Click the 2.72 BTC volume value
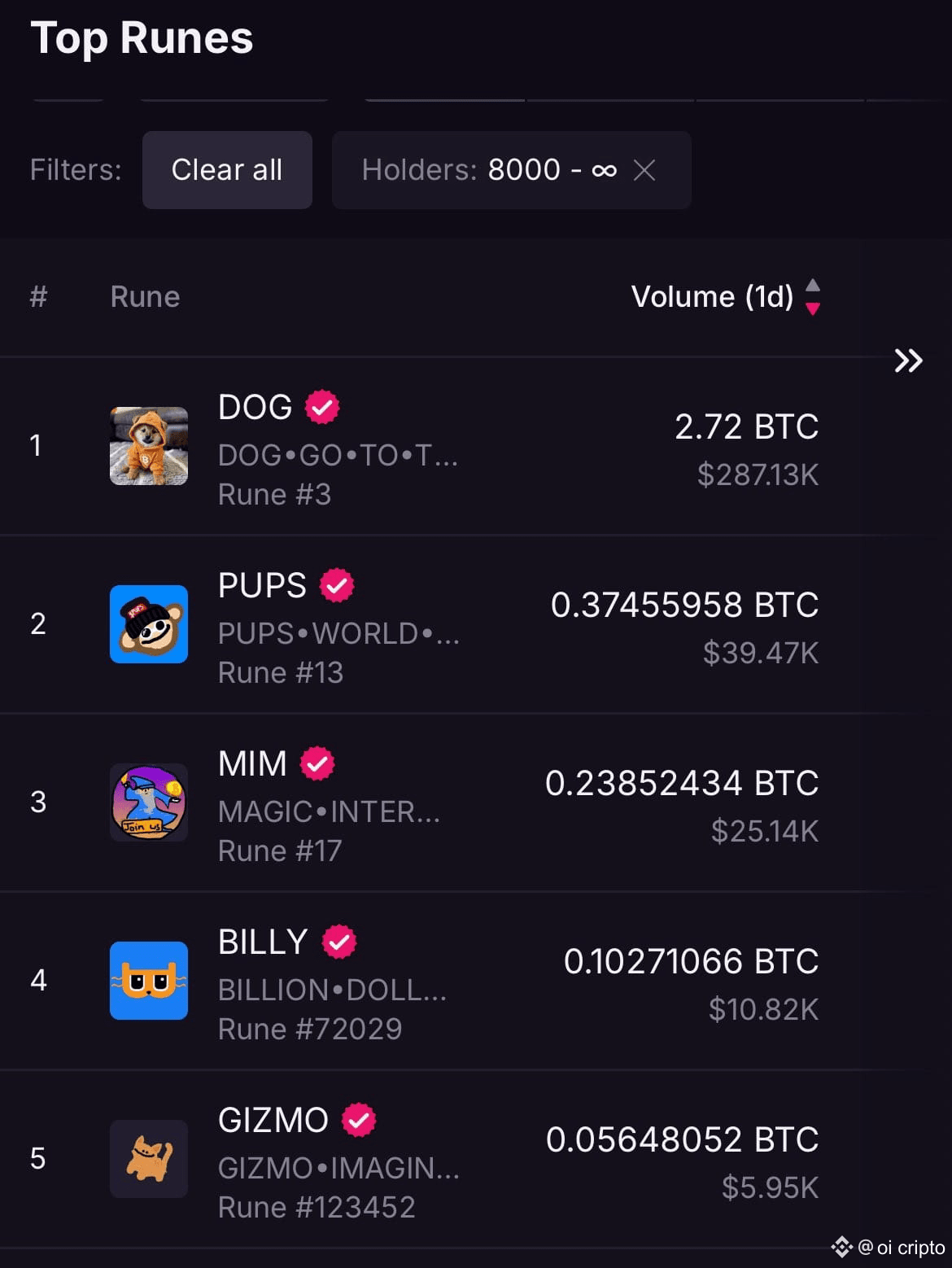 tap(748, 426)
